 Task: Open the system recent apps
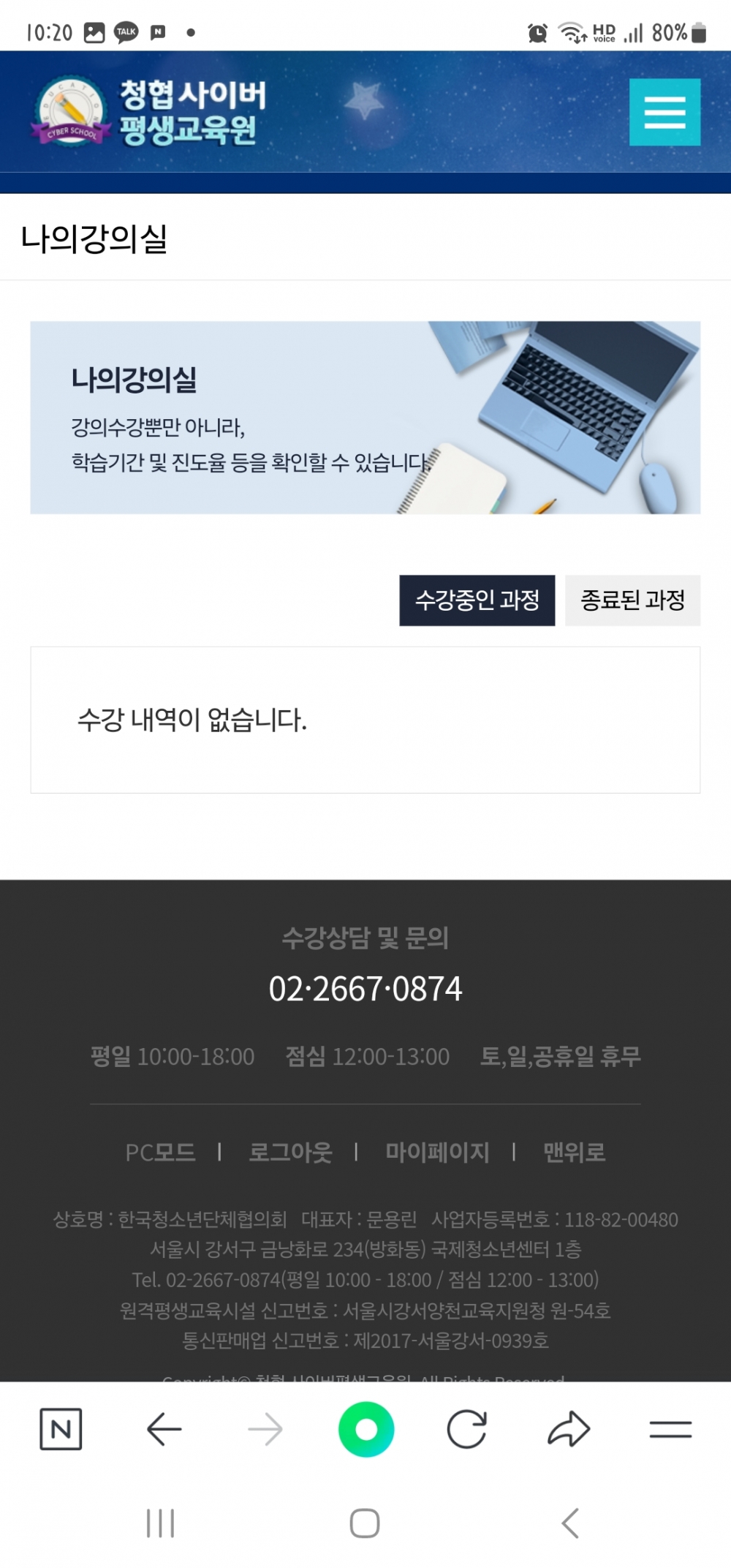pos(160,1523)
